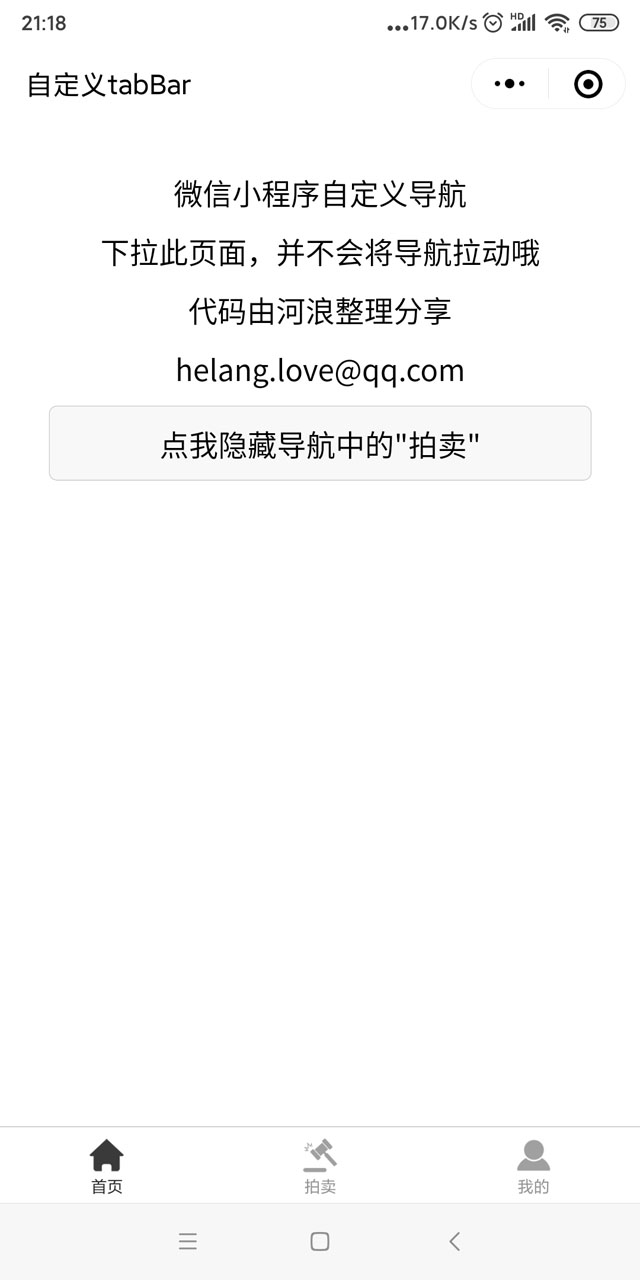This screenshot has height=1280, width=640.
Task: Tap the button to hide "拍卖" from navigation
Action: (320, 443)
